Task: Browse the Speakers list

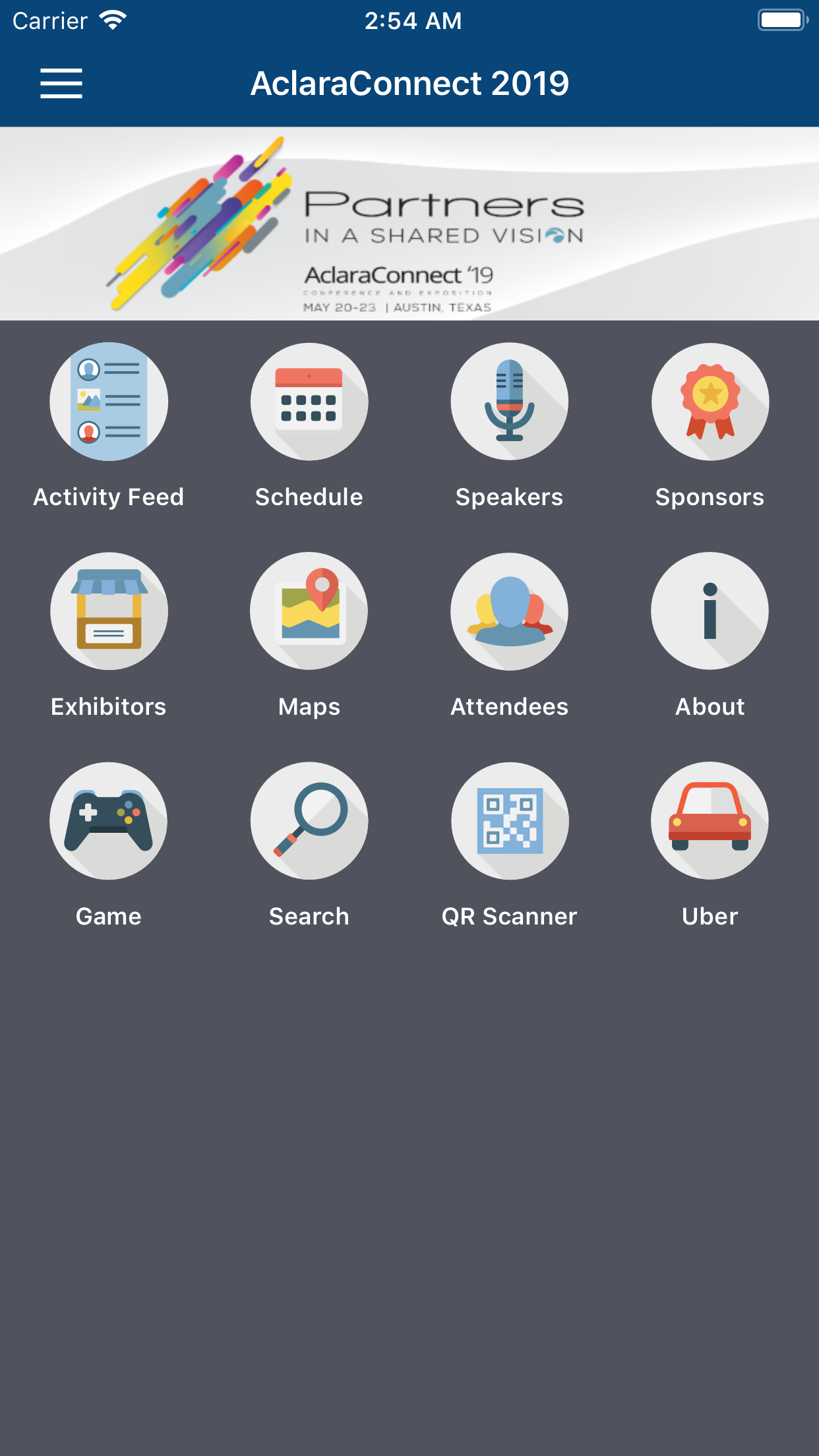Action: (510, 402)
